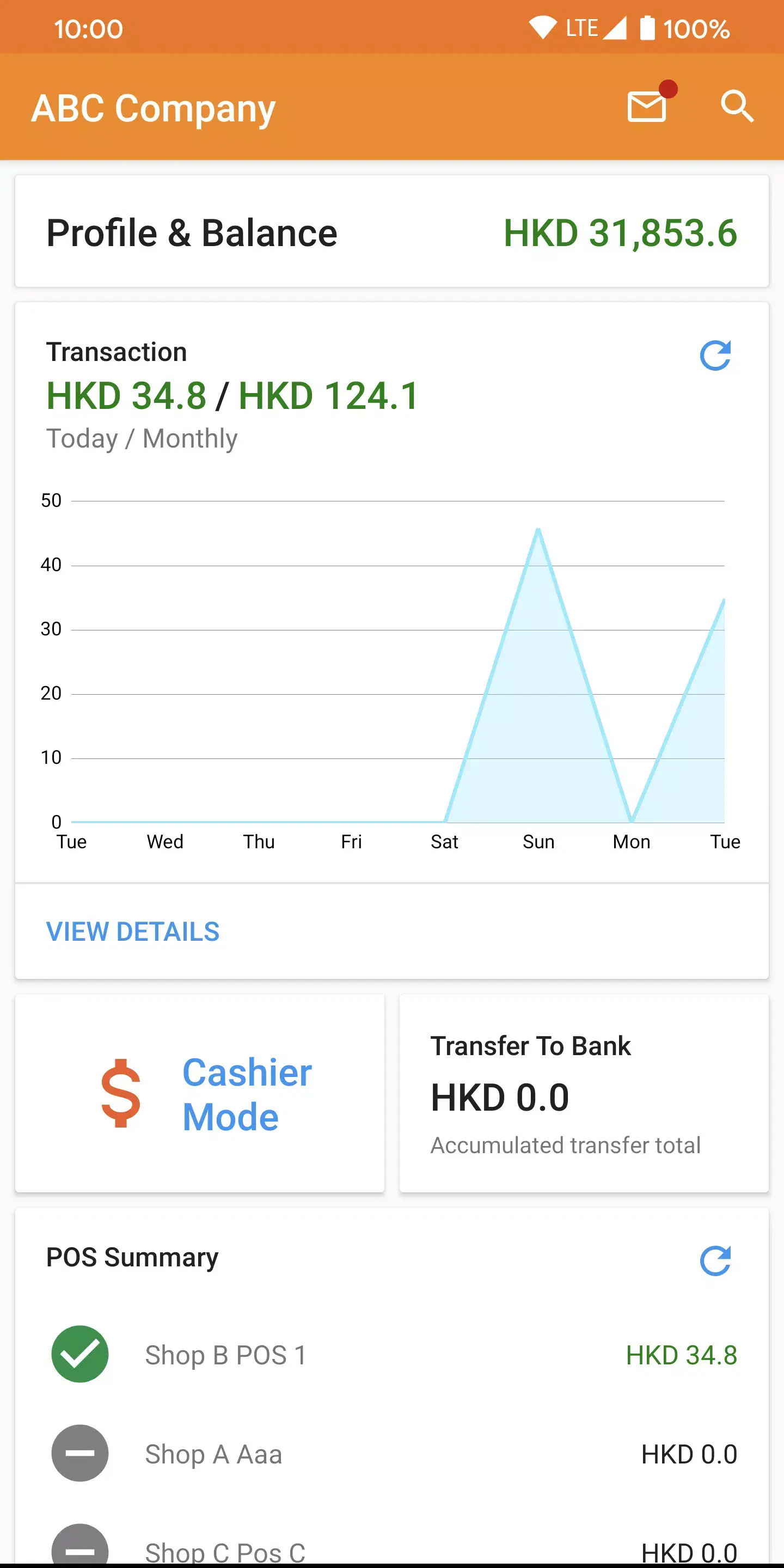784x1568 pixels.
Task: Open the Profile & Balance card
Action: [391, 232]
